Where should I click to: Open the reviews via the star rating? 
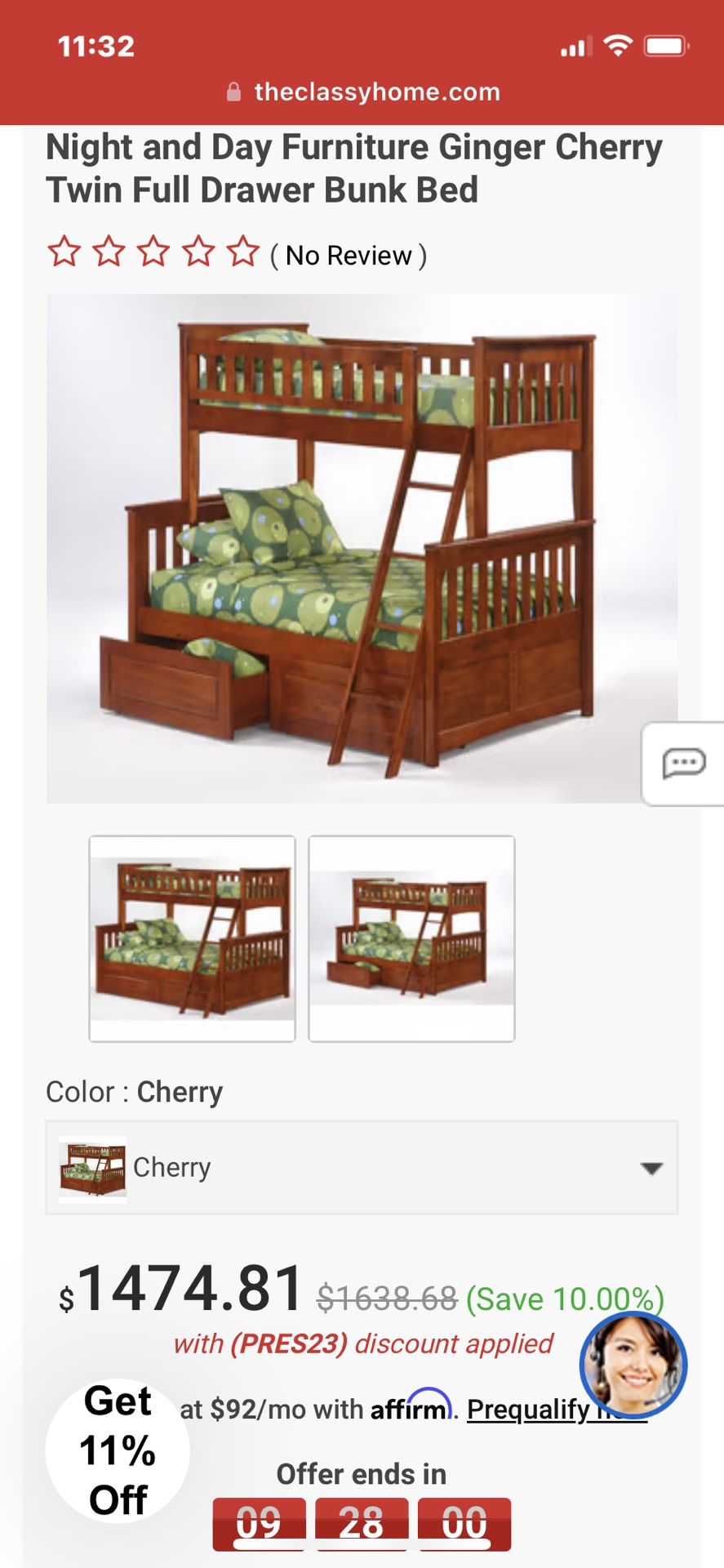click(153, 252)
